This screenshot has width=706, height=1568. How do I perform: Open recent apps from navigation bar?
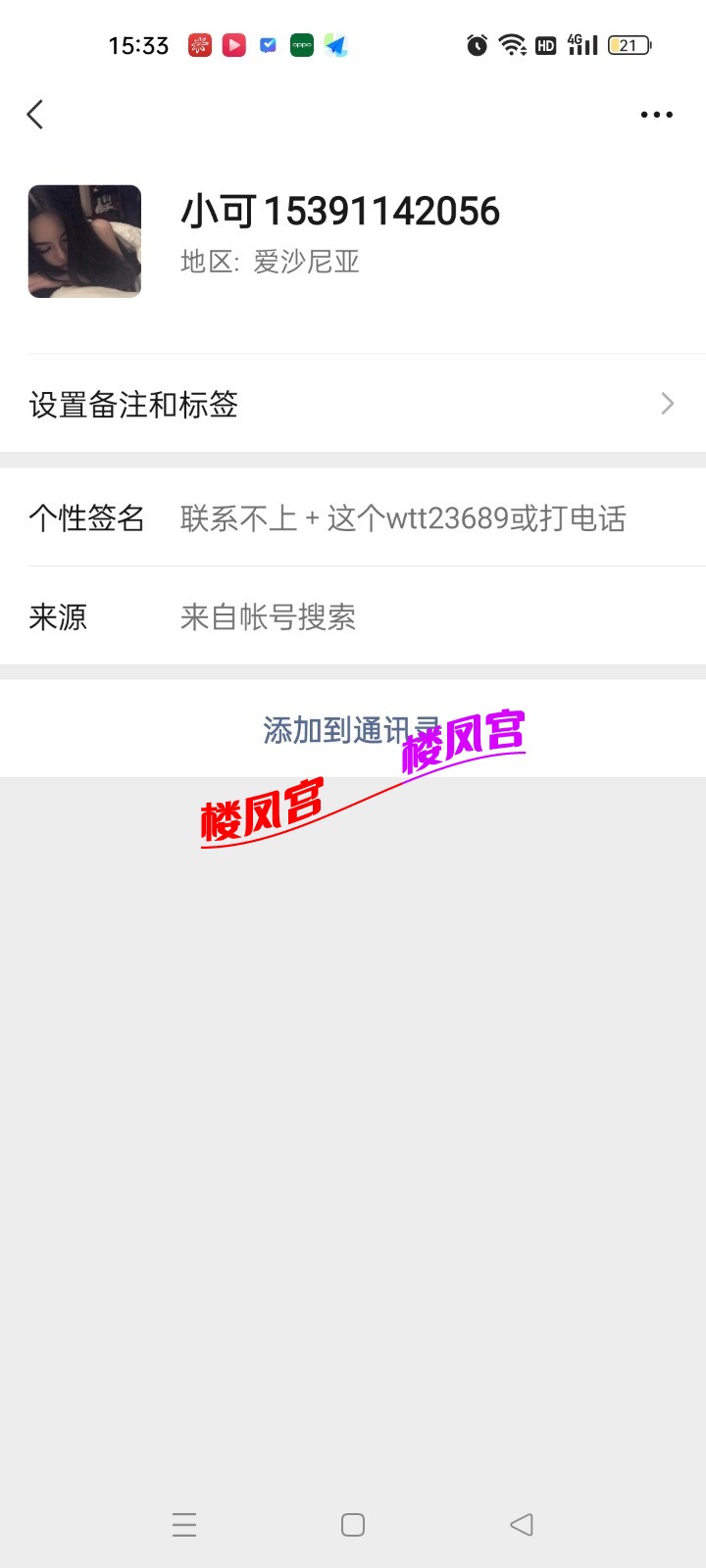coord(184,1524)
